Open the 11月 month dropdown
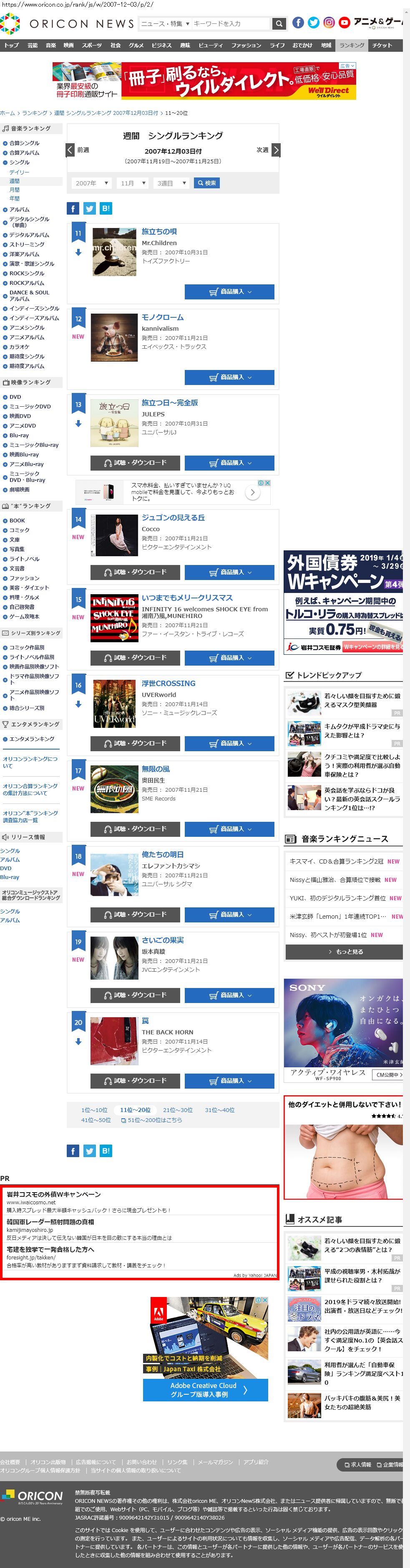Screen dimensions: 410x1568 pyautogui.click(x=133, y=183)
